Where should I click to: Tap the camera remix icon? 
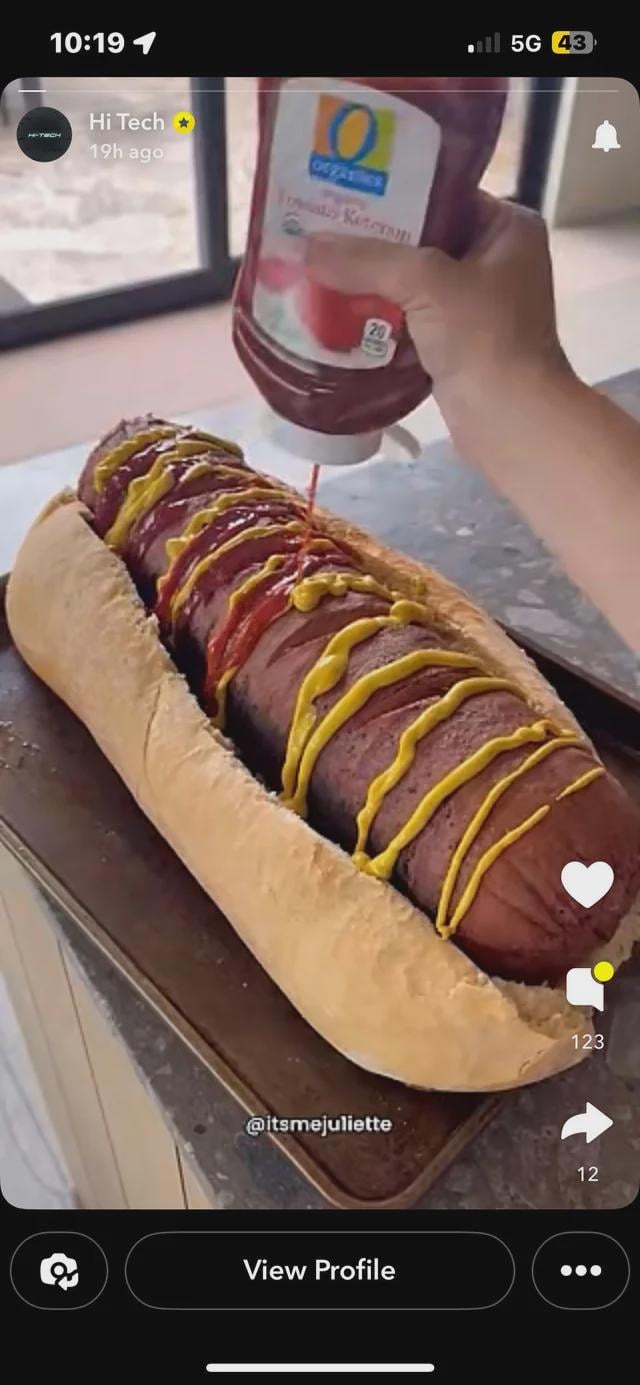[x=59, y=1270]
